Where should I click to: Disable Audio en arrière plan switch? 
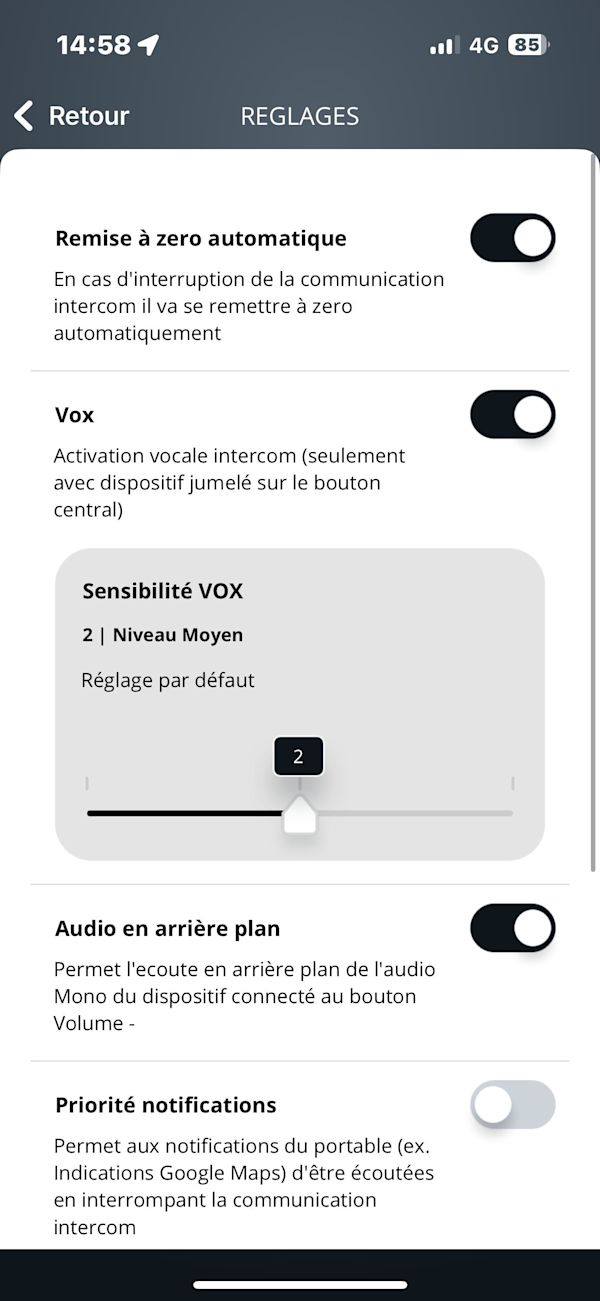[x=512, y=928]
